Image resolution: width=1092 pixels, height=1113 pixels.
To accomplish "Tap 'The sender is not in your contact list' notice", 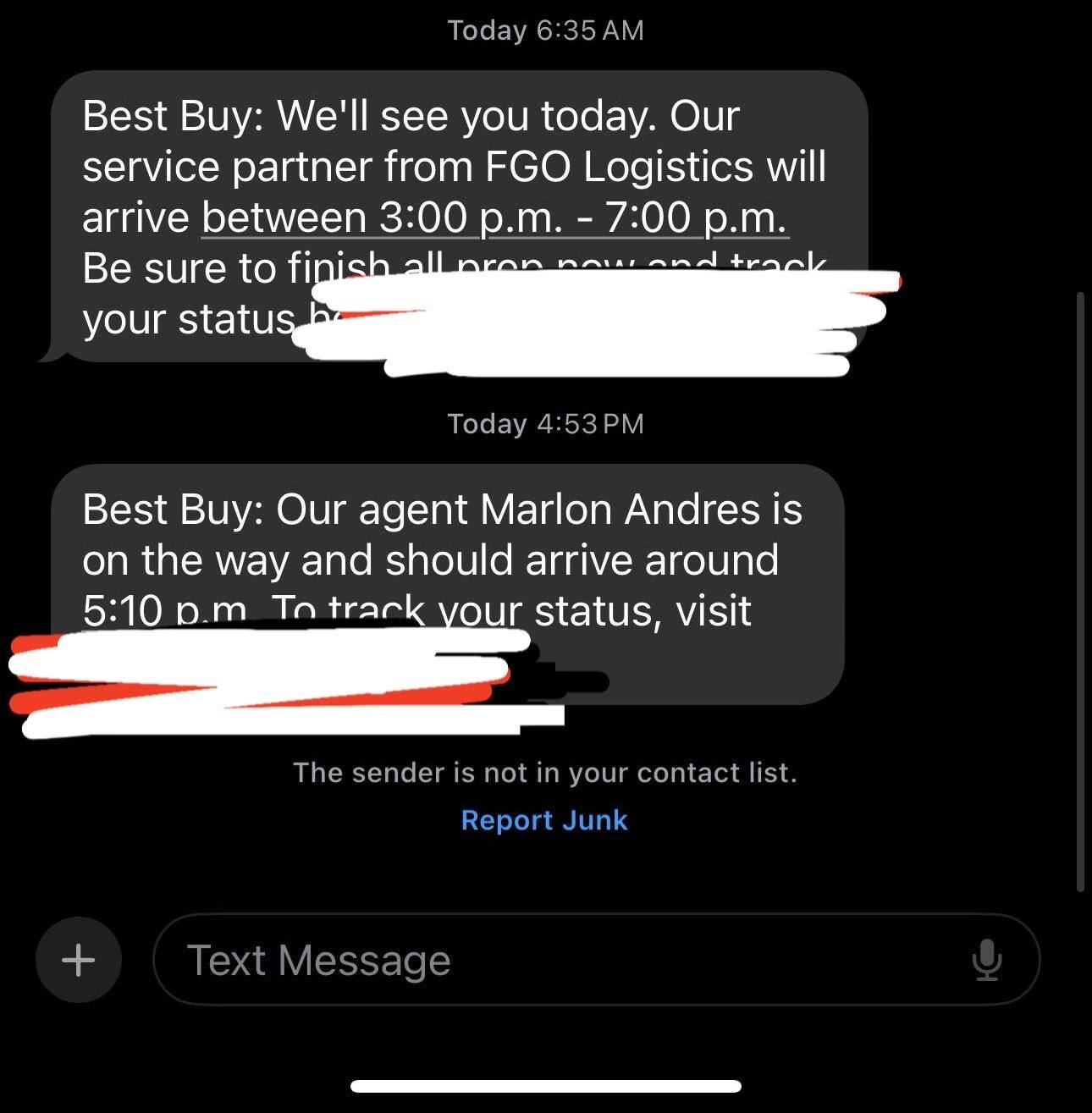I will pos(545,771).
